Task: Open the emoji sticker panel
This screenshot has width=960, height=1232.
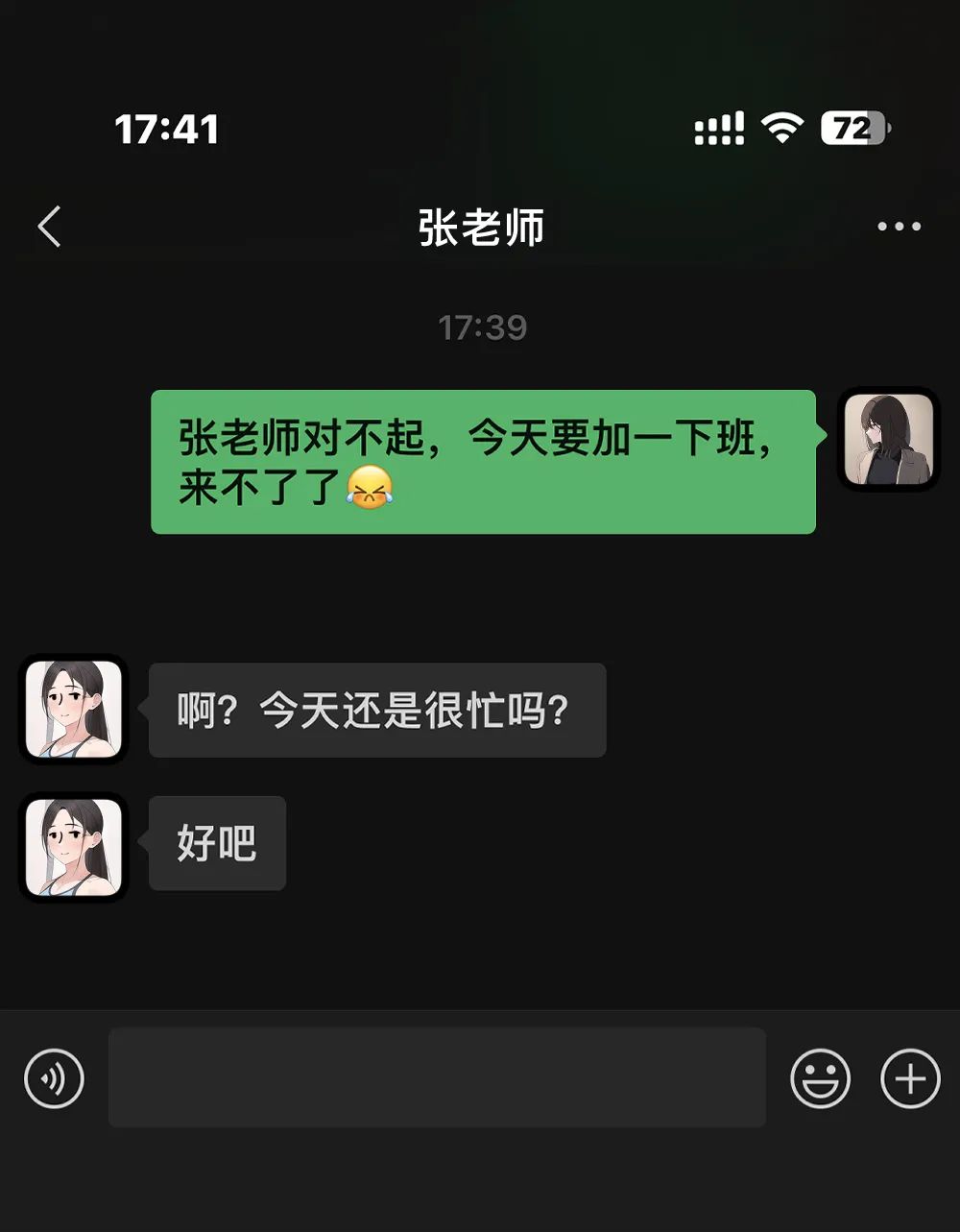Action: click(820, 1078)
